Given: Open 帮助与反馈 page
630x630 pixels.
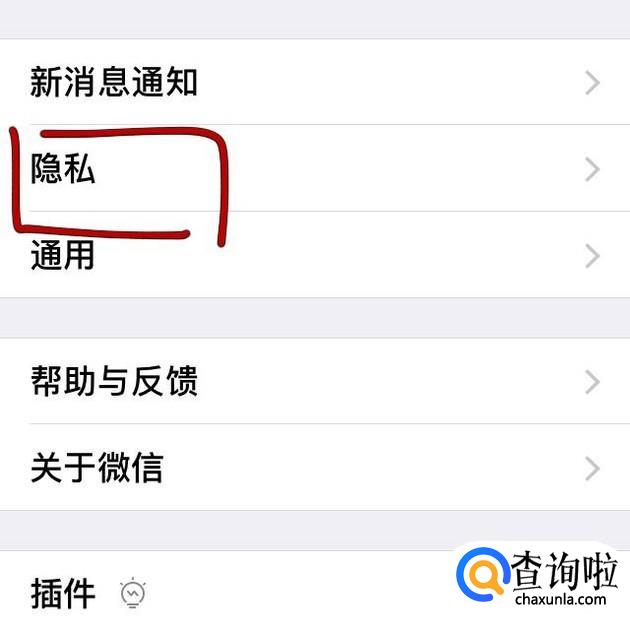Looking at the screenshot, I should tap(114, 381).
